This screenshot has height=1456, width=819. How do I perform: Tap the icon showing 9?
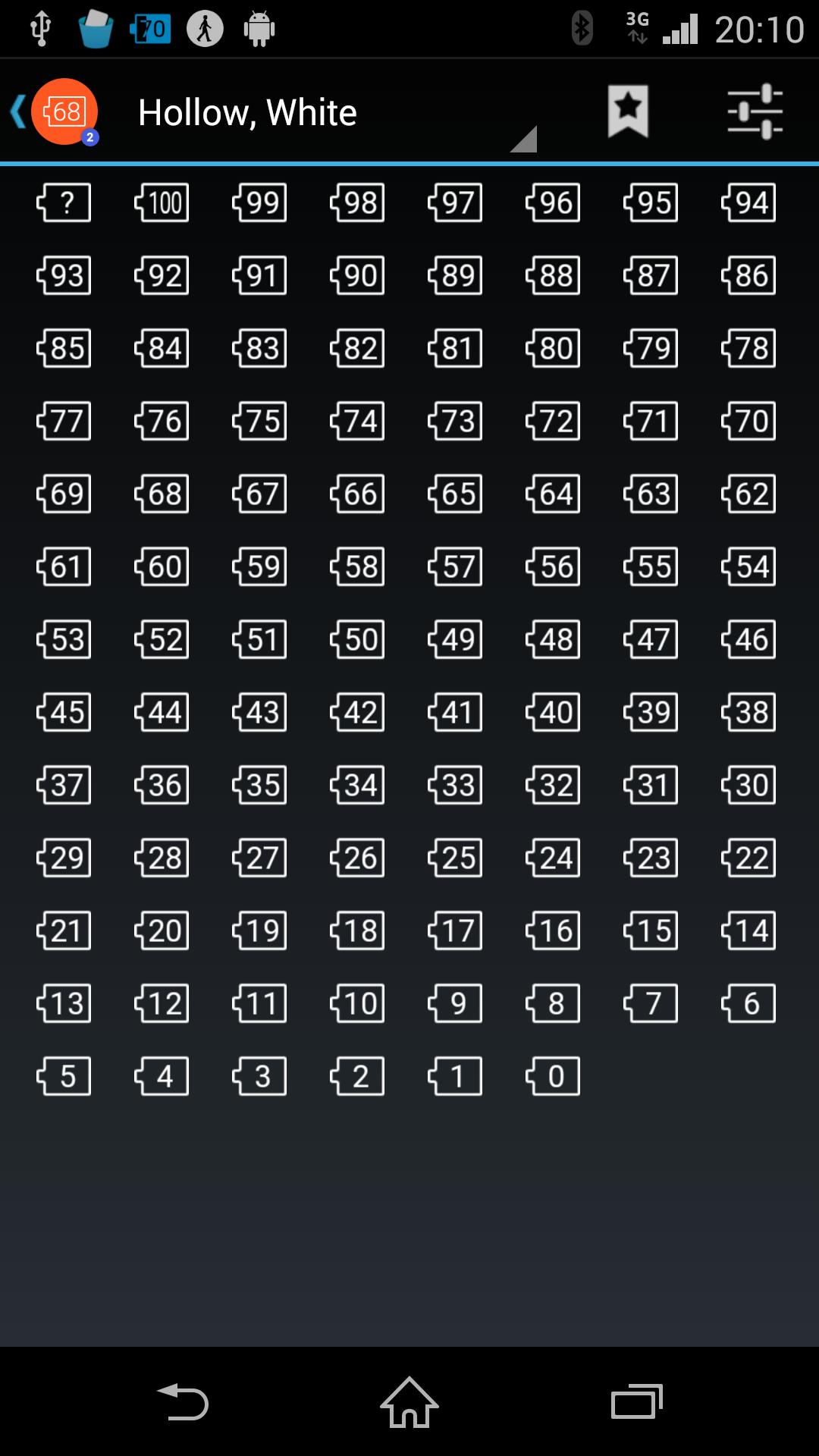coord(456,1003)
